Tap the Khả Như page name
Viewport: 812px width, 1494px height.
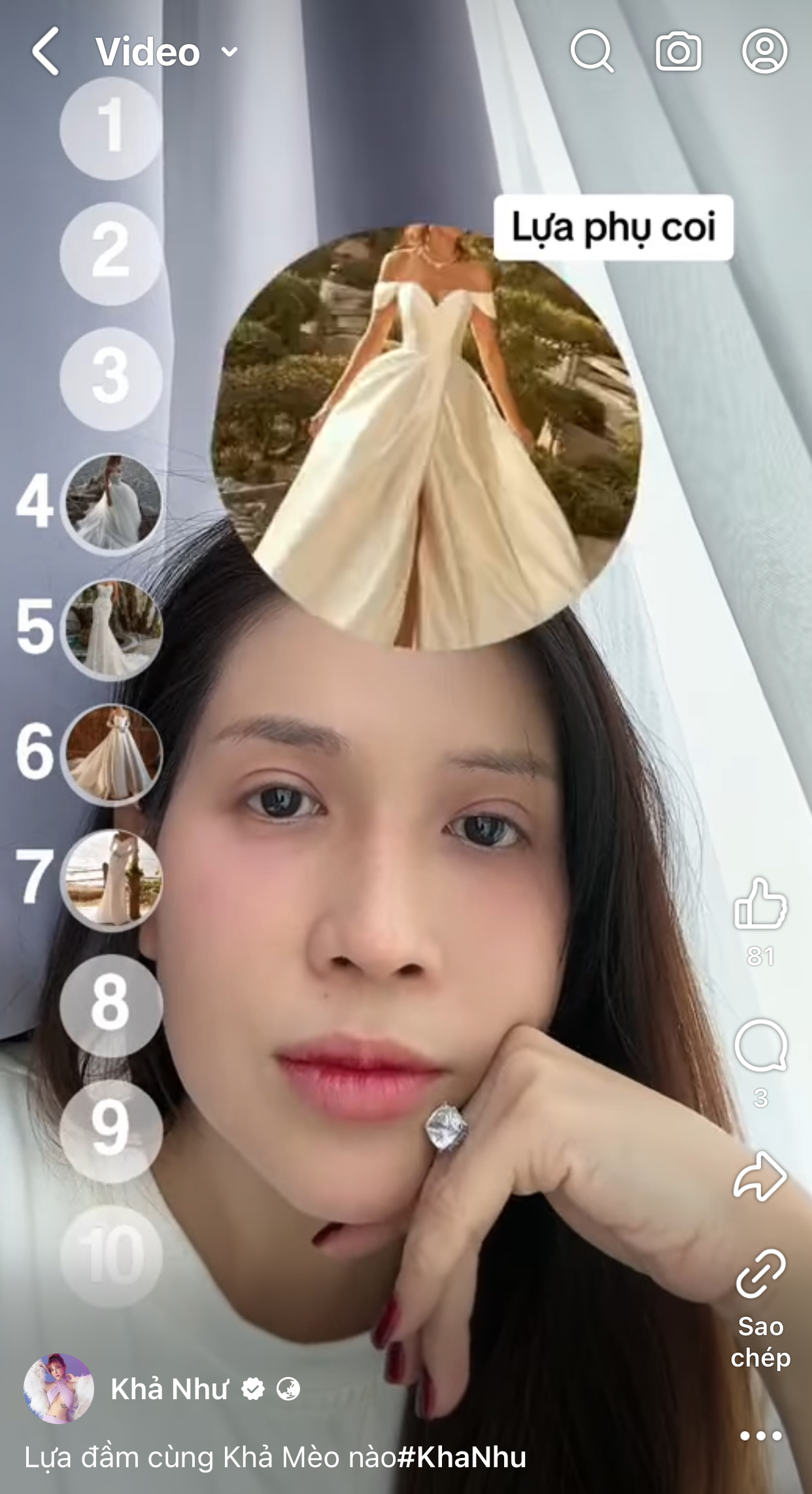tap(169, 1389)
